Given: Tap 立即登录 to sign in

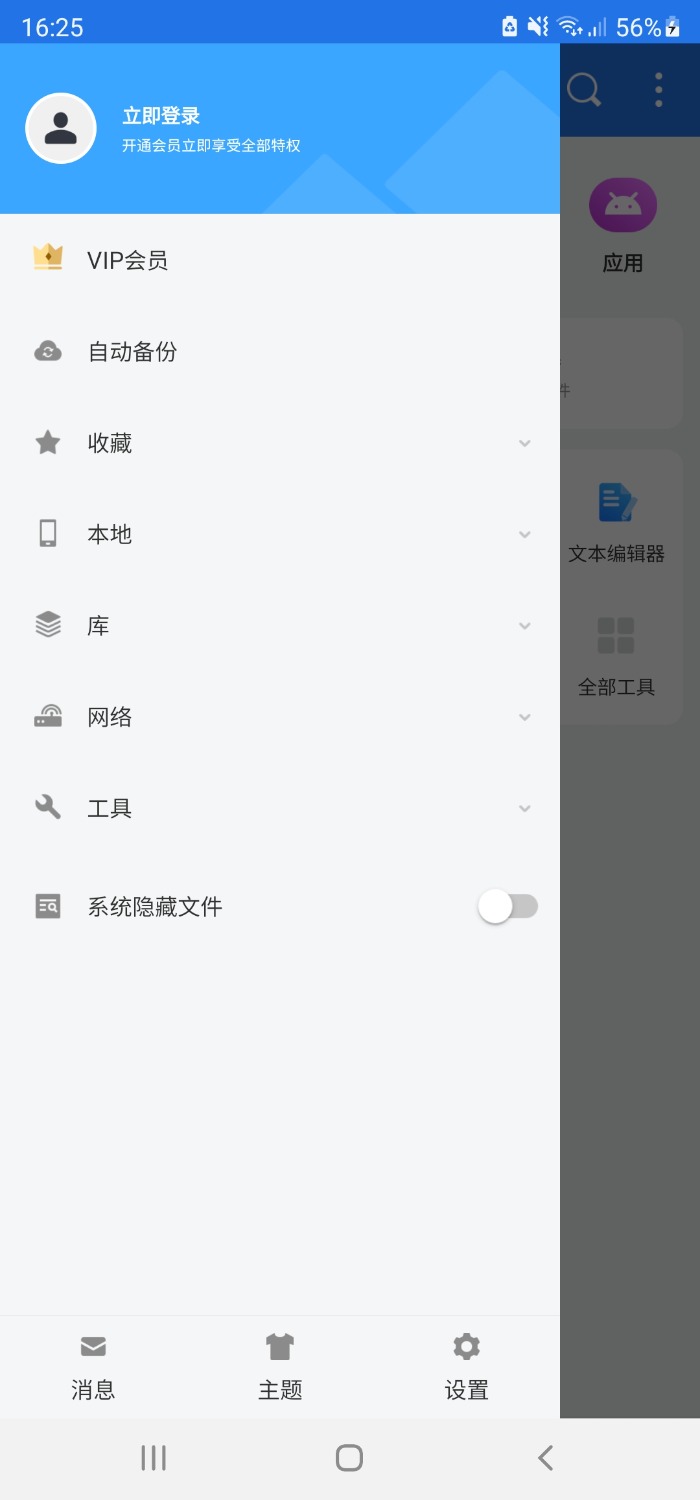Looking at the screenshot, I should click(161, 116).
